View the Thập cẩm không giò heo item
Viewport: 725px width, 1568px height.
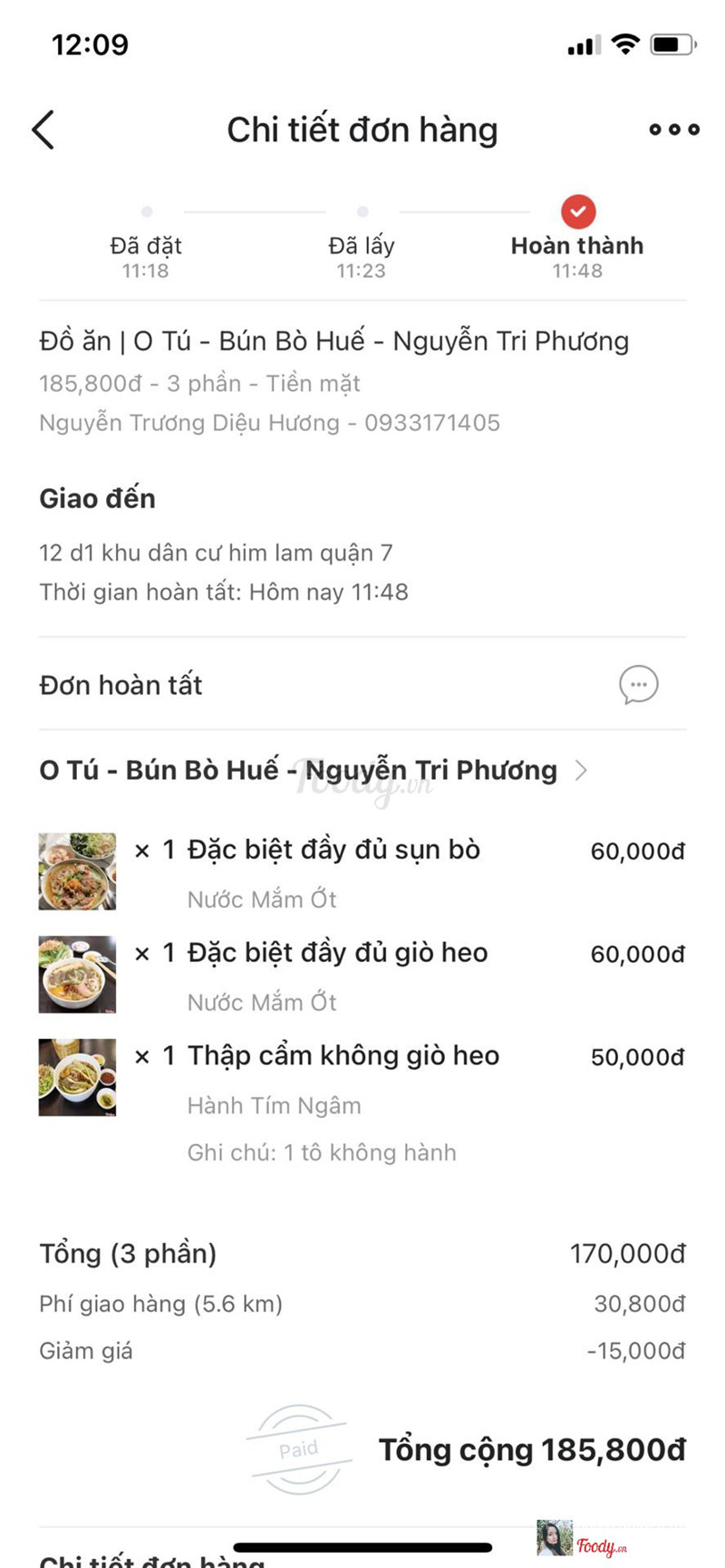point(343,1056)
